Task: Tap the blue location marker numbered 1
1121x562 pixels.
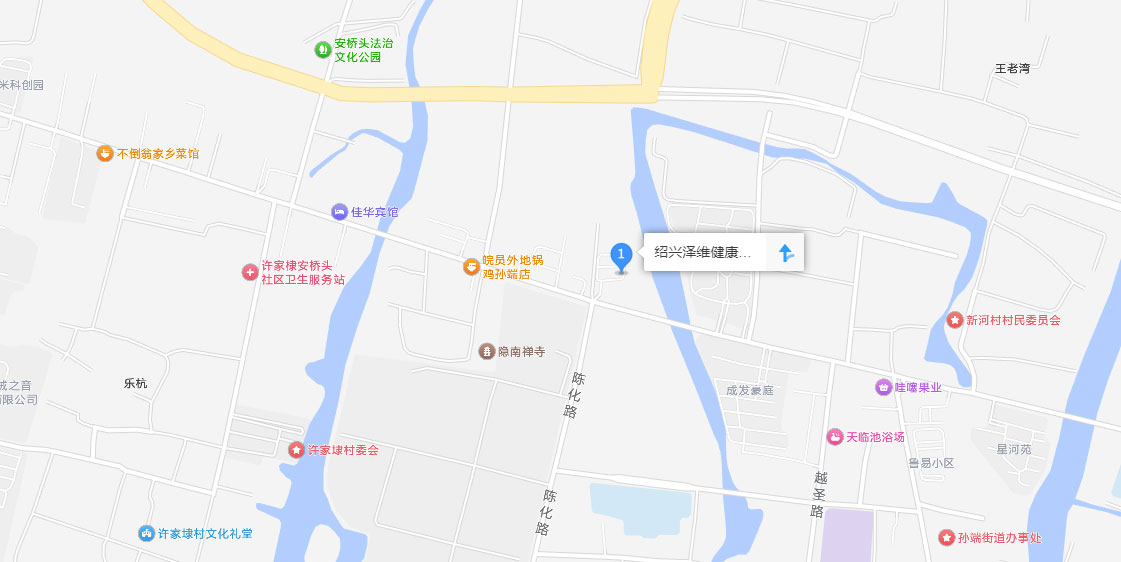Action: 620,256
